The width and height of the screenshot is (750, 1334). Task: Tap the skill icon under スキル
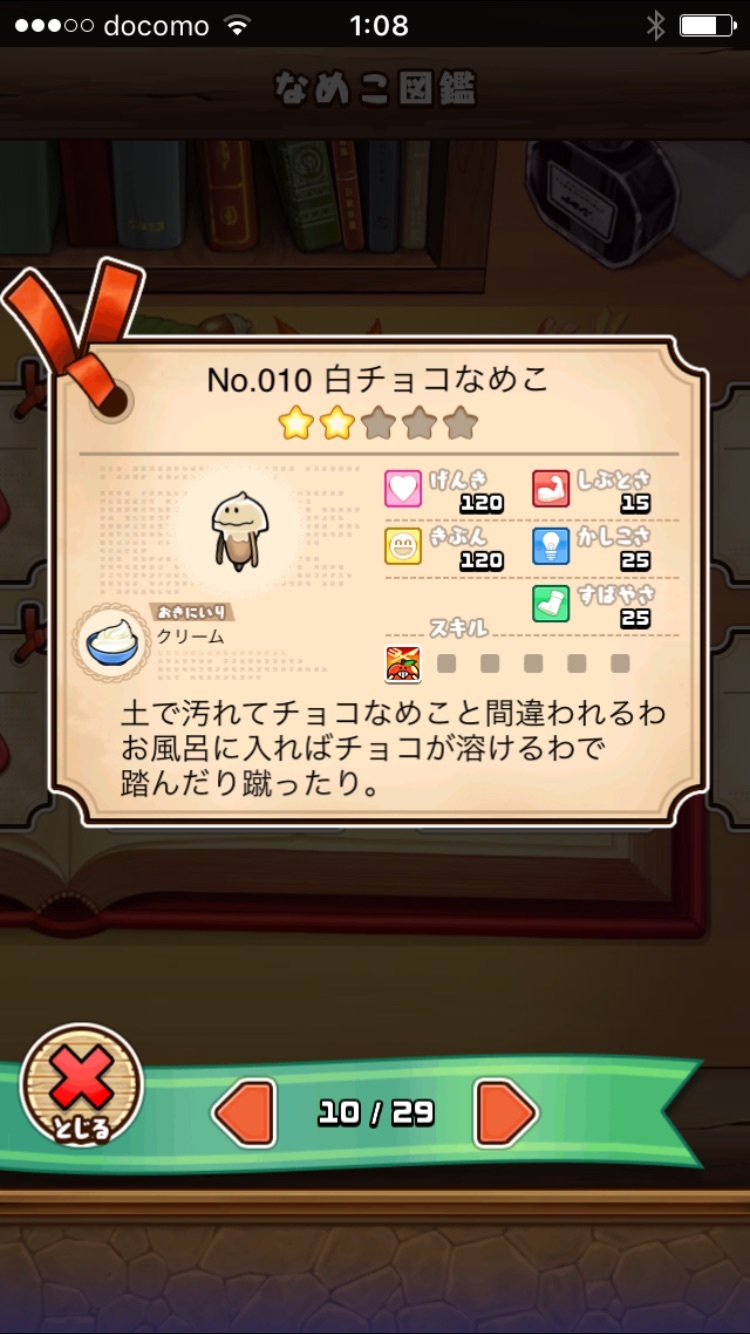pyautogui.click(x=403, y=664)
